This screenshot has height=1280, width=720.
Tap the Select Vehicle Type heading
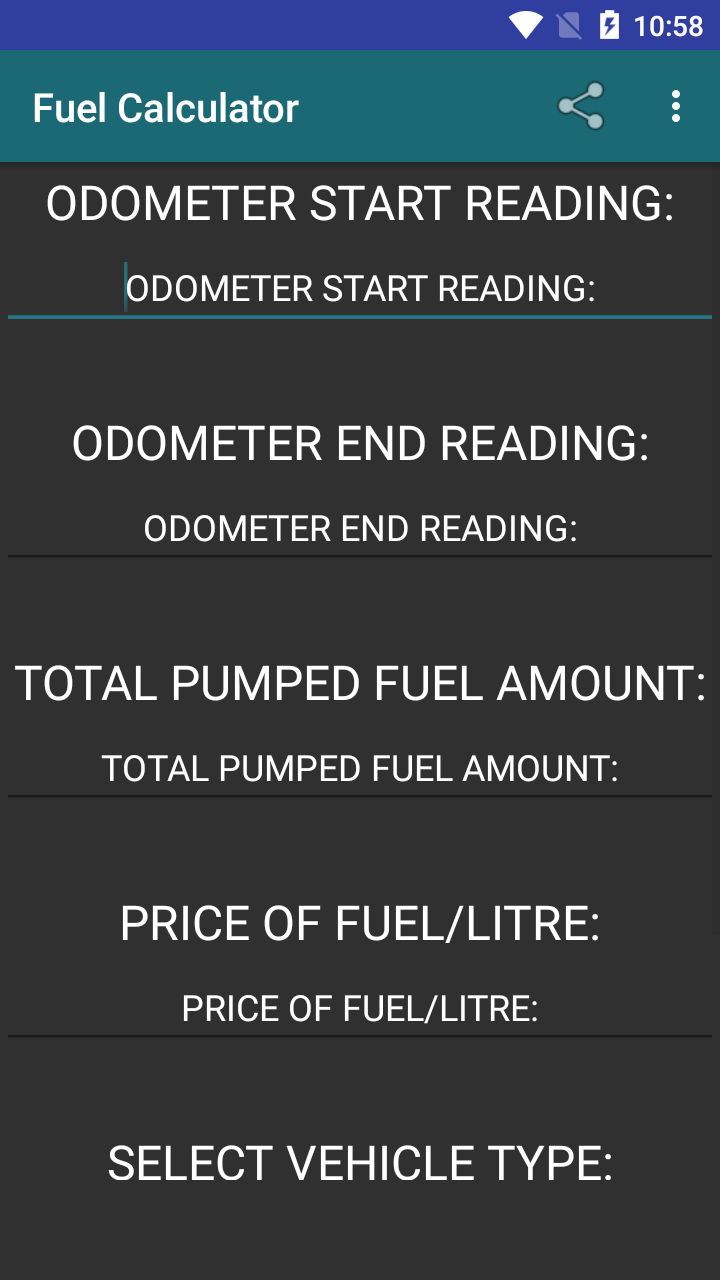[360, 1163]
